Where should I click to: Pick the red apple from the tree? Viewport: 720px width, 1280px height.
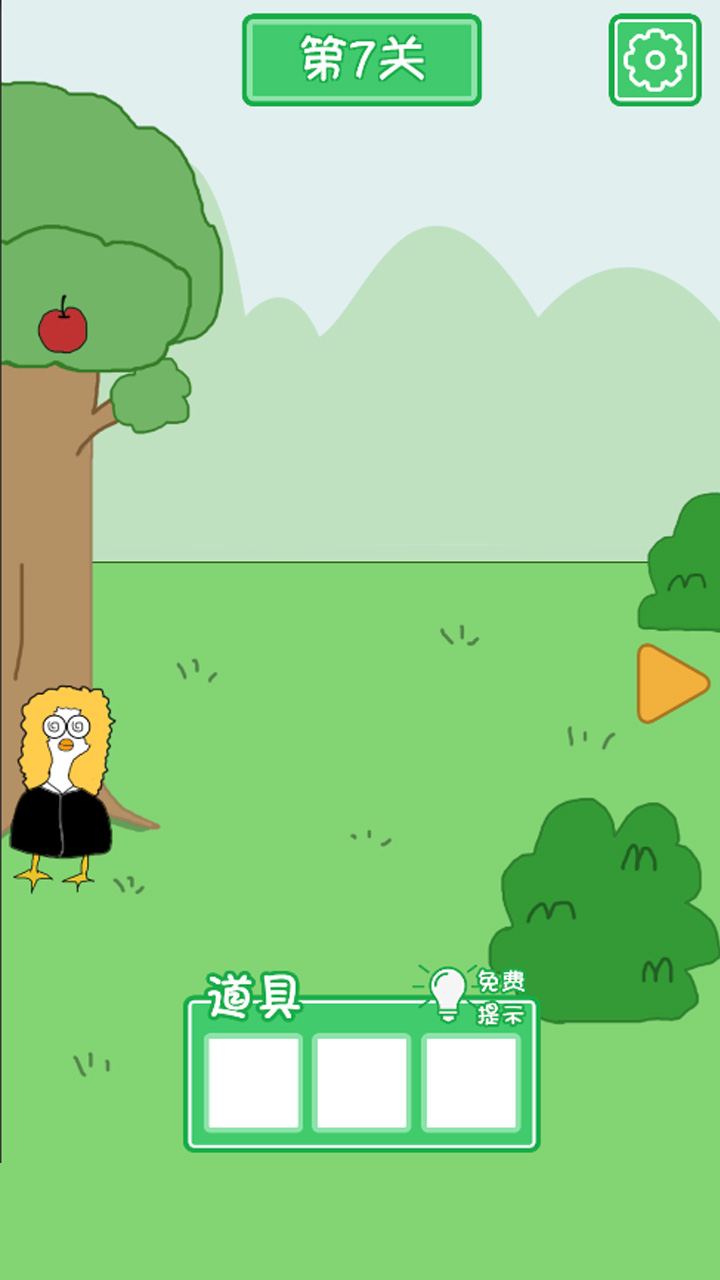(x=63, y=328)
